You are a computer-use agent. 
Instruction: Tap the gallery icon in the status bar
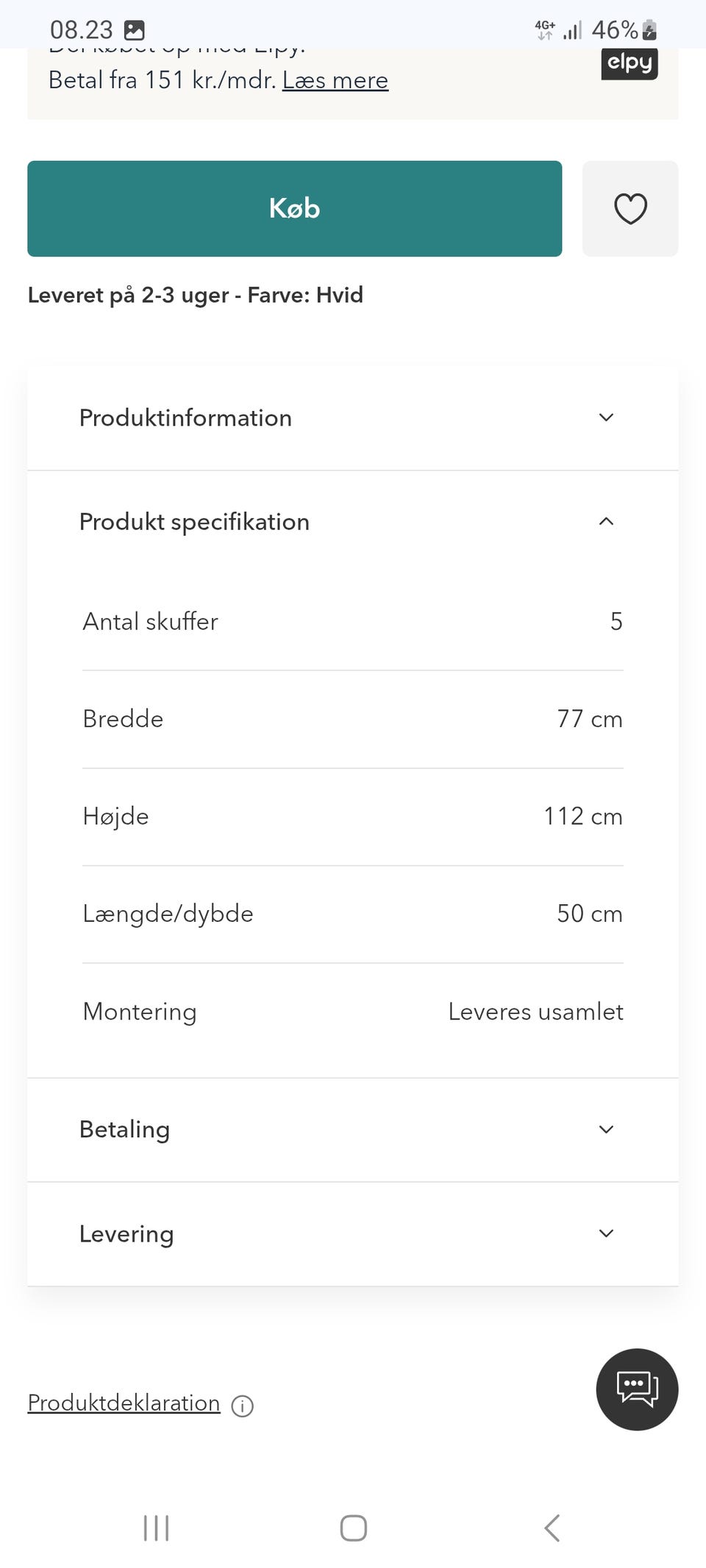tap(134, 30)
